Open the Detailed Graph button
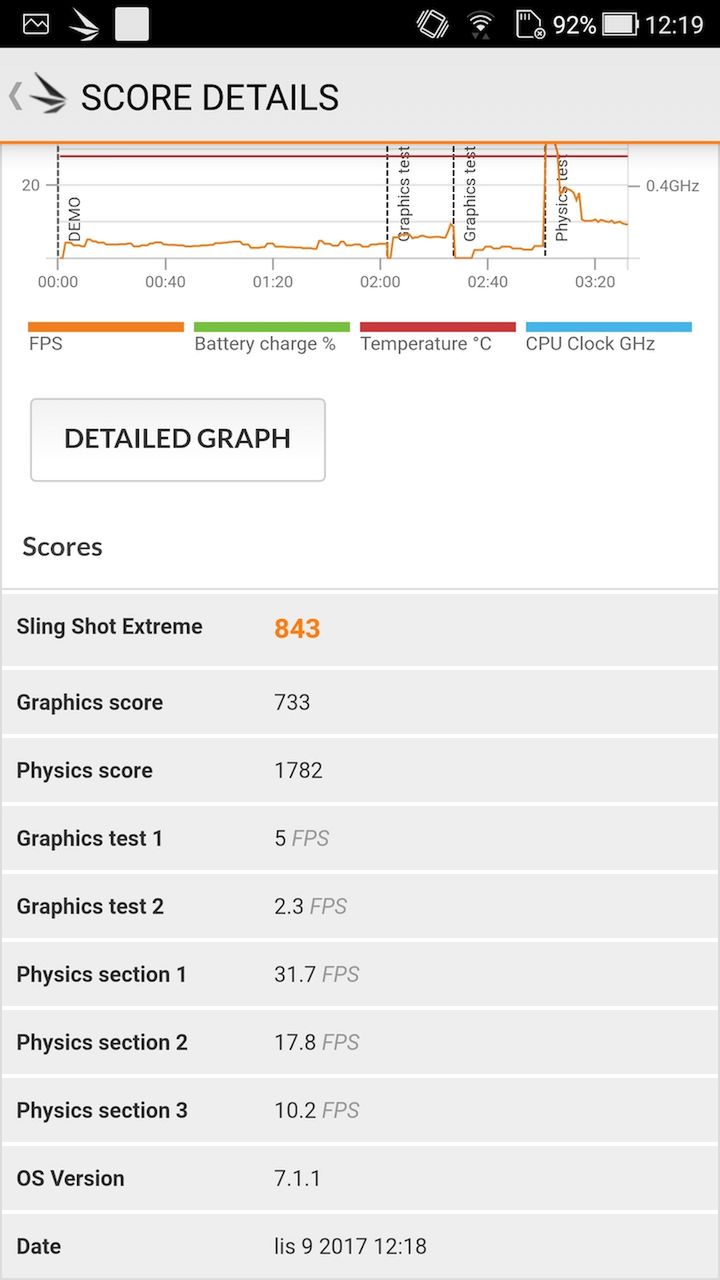The width and height of the screenshot is (720, 1280). pos(178,439)
